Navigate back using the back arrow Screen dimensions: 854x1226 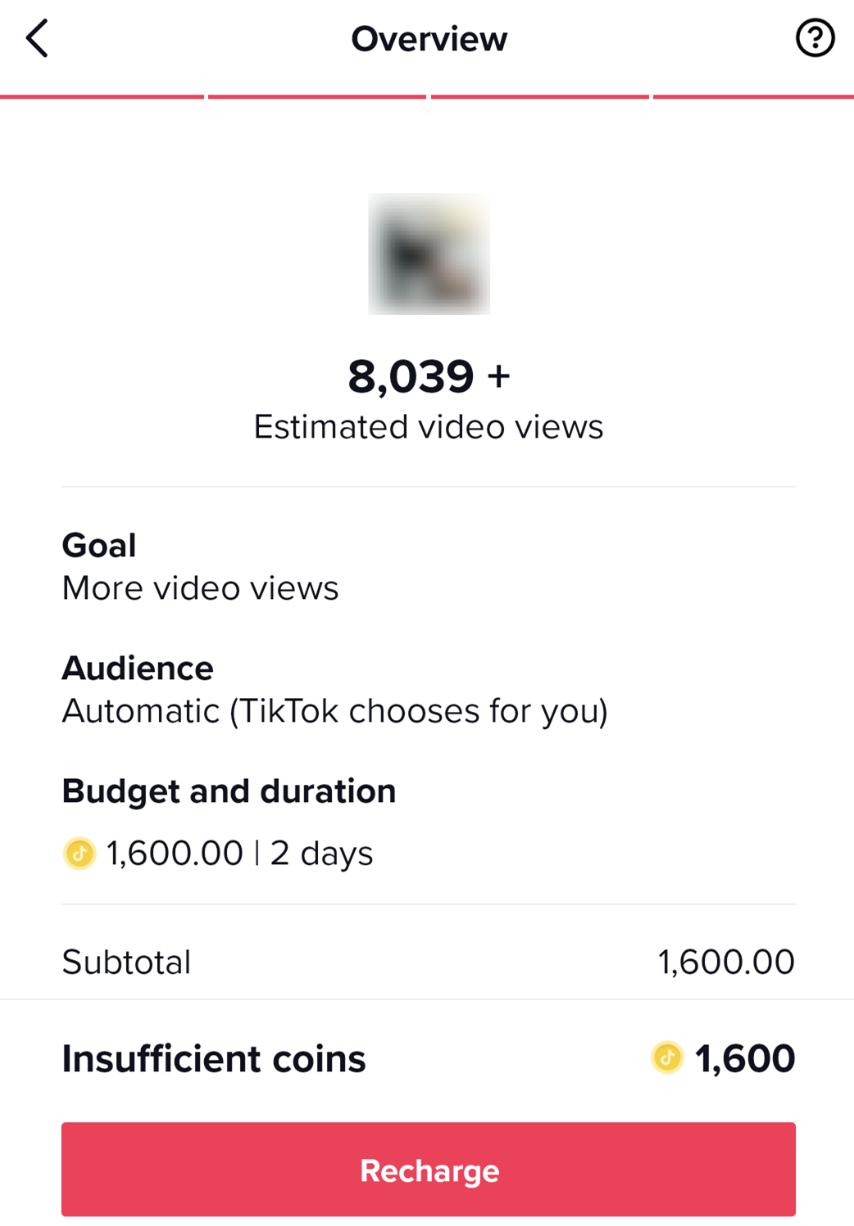click(x=37, y=37)
